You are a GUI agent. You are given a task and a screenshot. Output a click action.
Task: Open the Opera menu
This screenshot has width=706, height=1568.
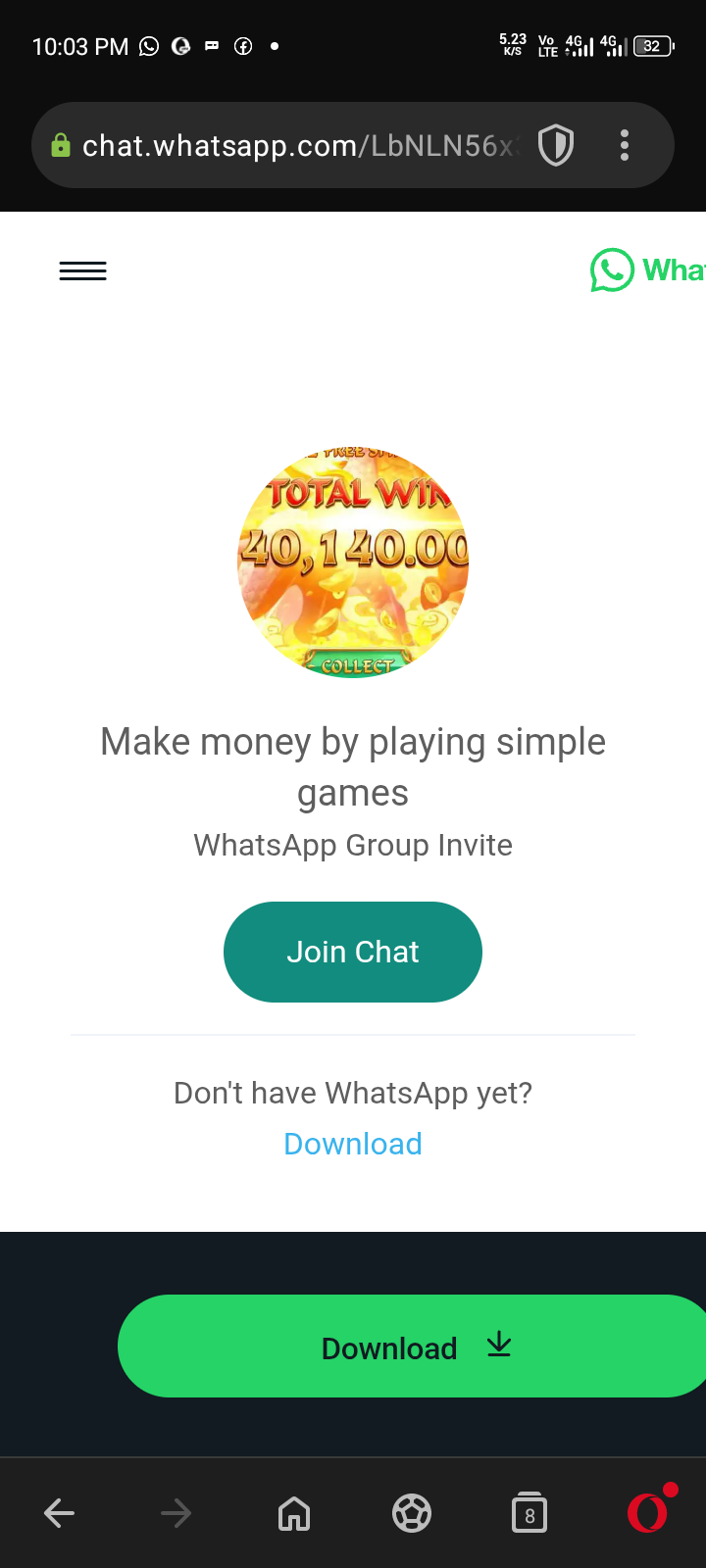pos(647,1513)
